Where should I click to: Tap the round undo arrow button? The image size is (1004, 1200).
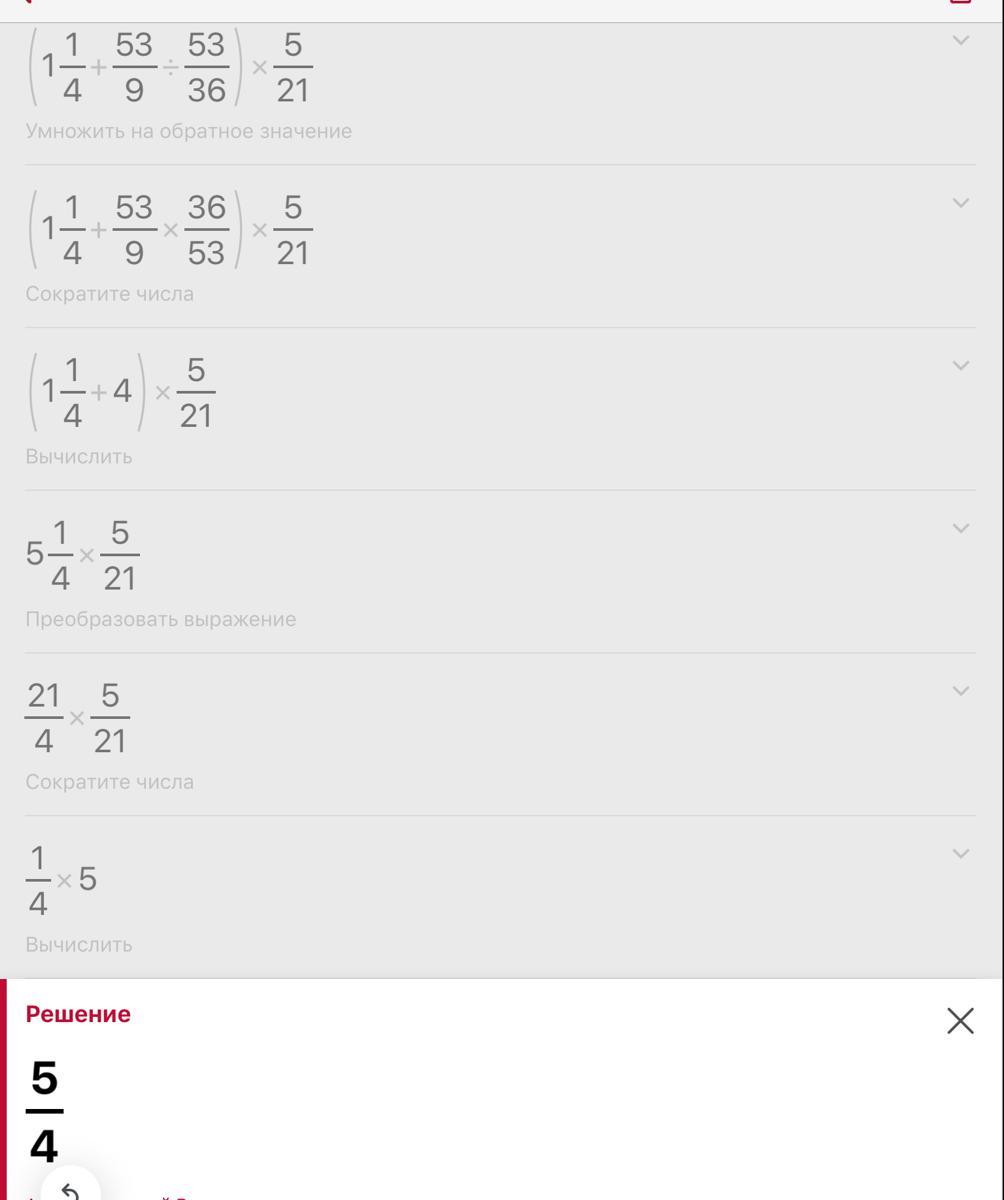click(70, 1190)
